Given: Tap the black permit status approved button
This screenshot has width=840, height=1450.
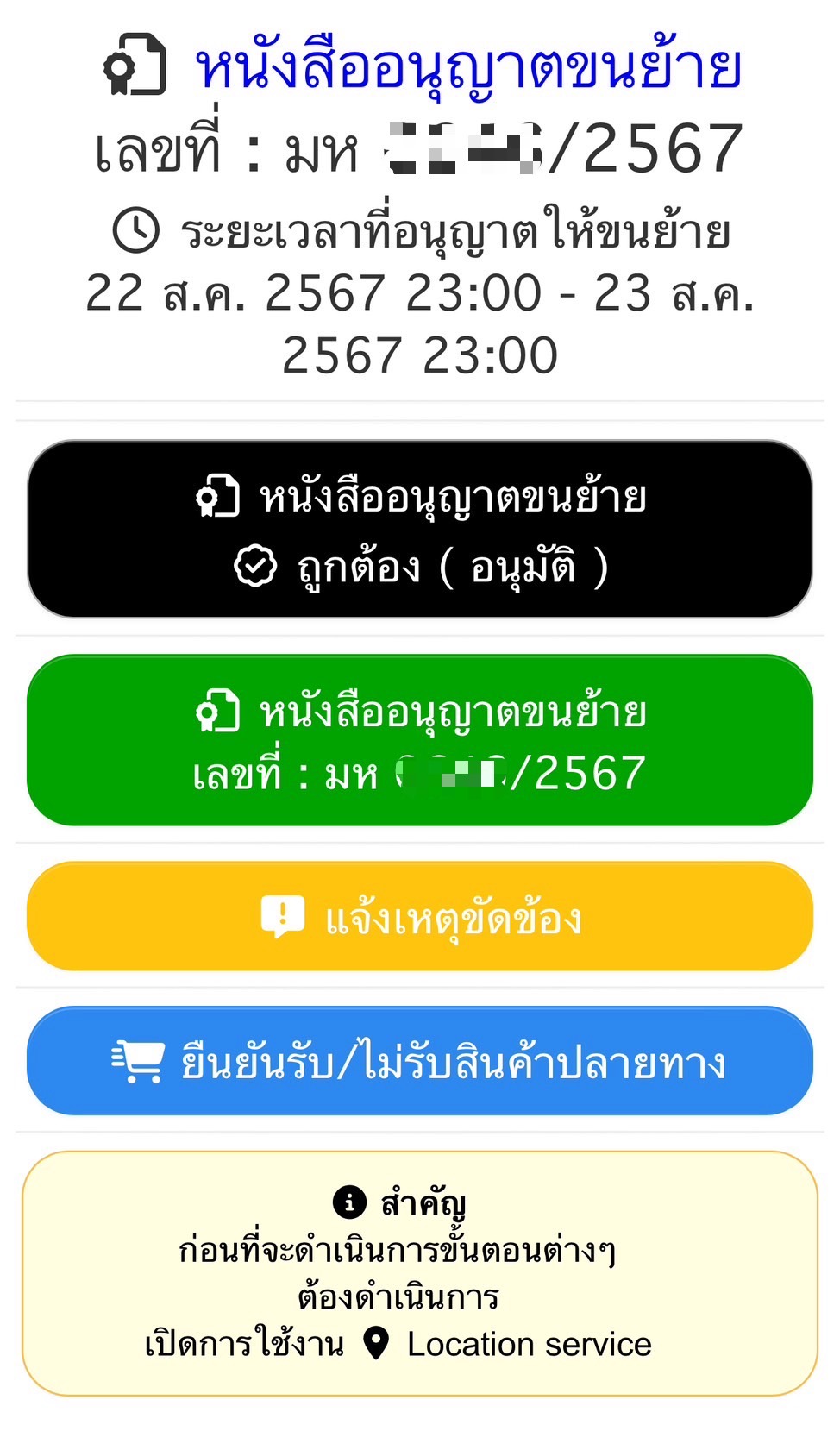Looking at the screenshot, I should [420, 529].
